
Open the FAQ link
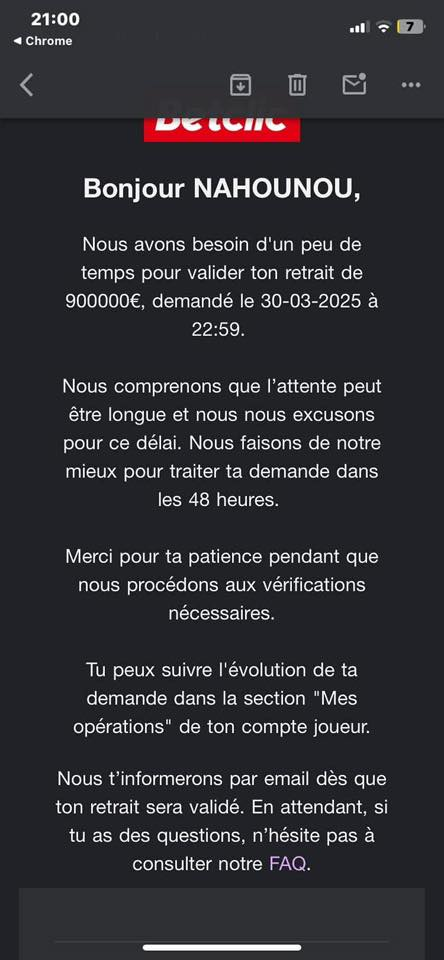(287, 864)
